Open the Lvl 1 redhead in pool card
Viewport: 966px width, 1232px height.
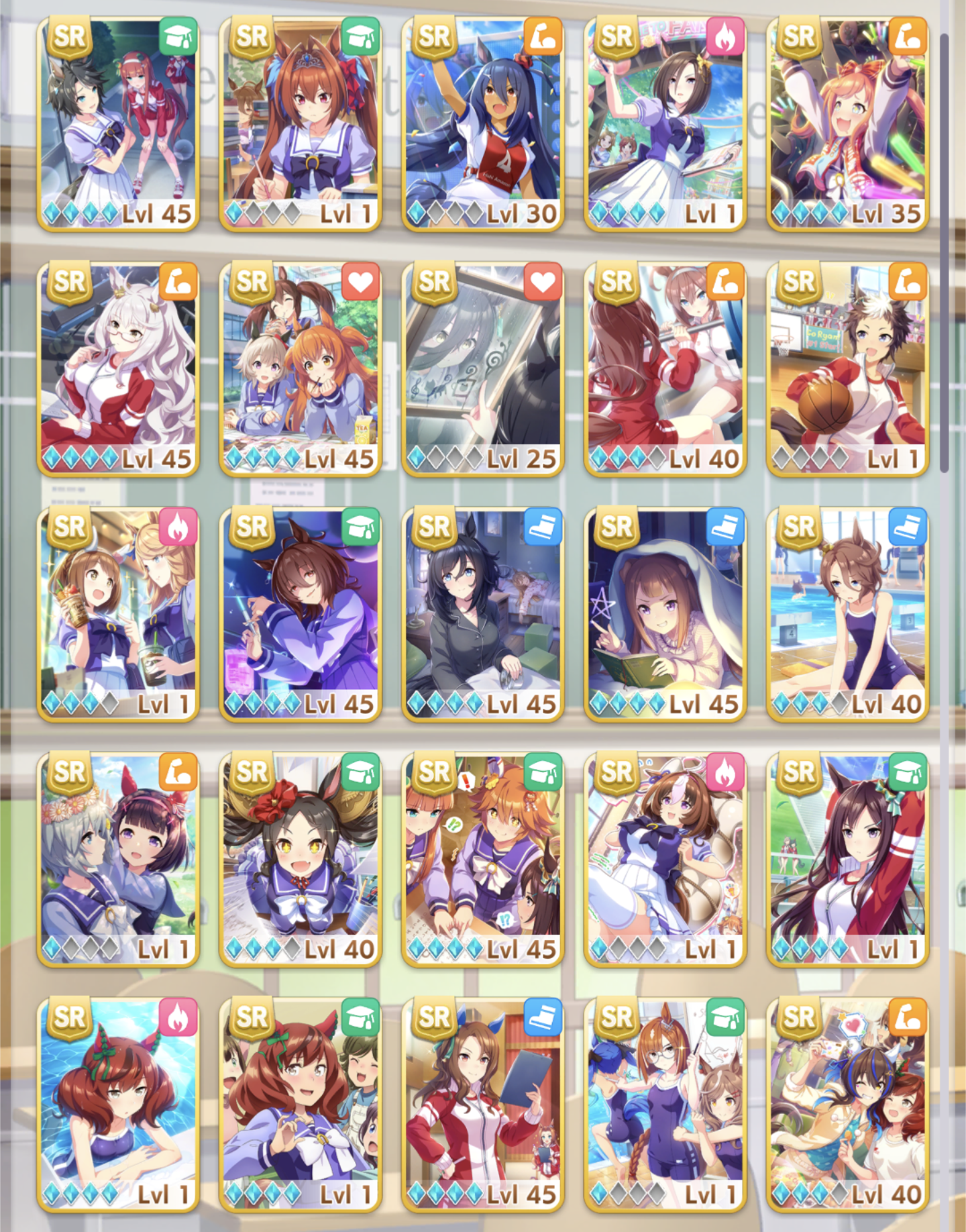point(118,1104)
